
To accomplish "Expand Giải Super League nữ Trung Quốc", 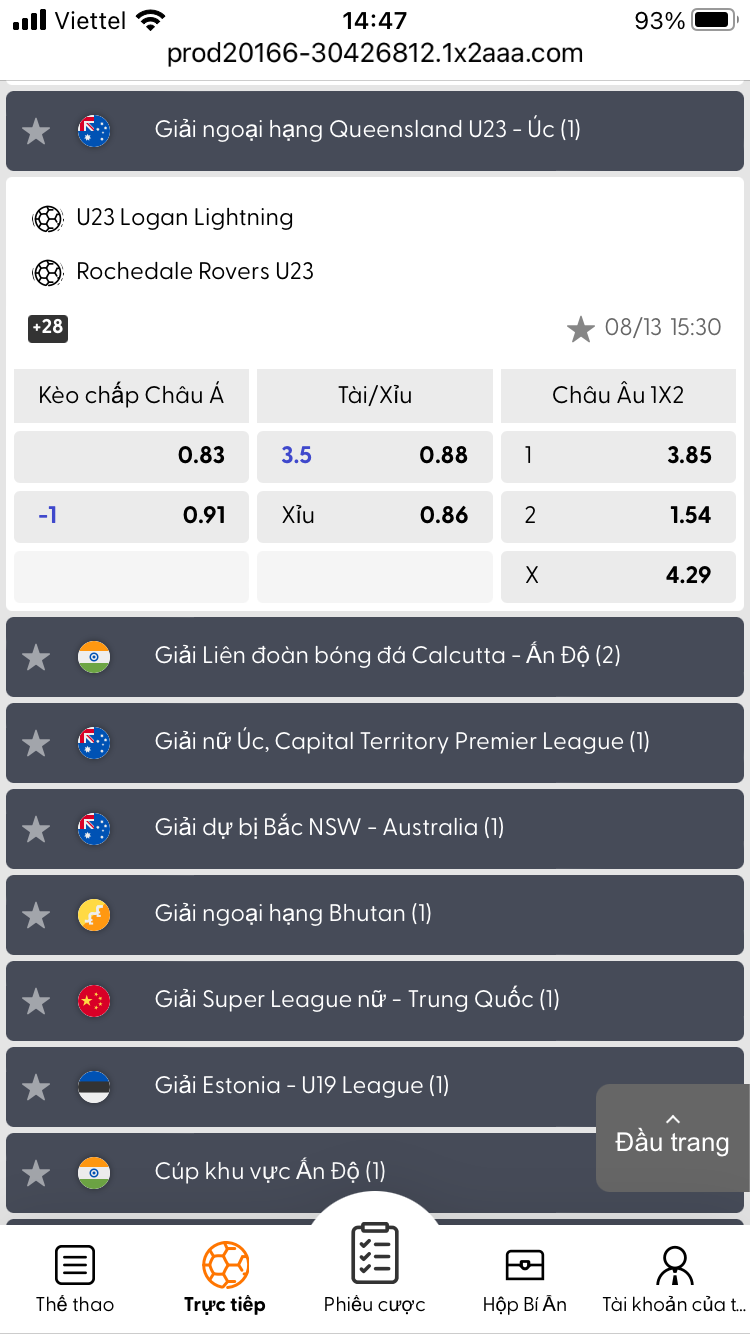I will pos(375,1001).
